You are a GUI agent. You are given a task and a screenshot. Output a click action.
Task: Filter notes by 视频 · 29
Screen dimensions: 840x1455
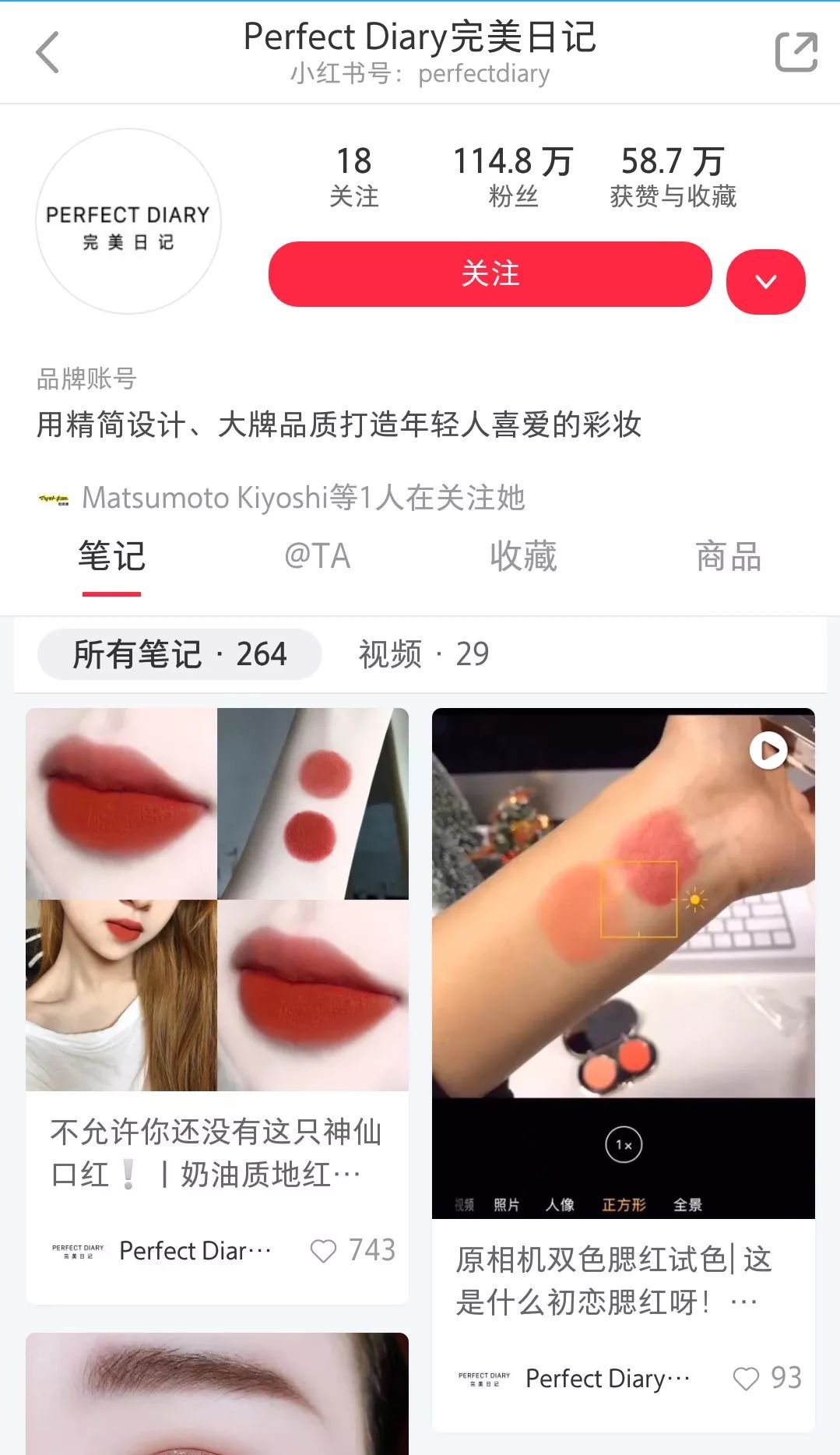coord(424,654)
